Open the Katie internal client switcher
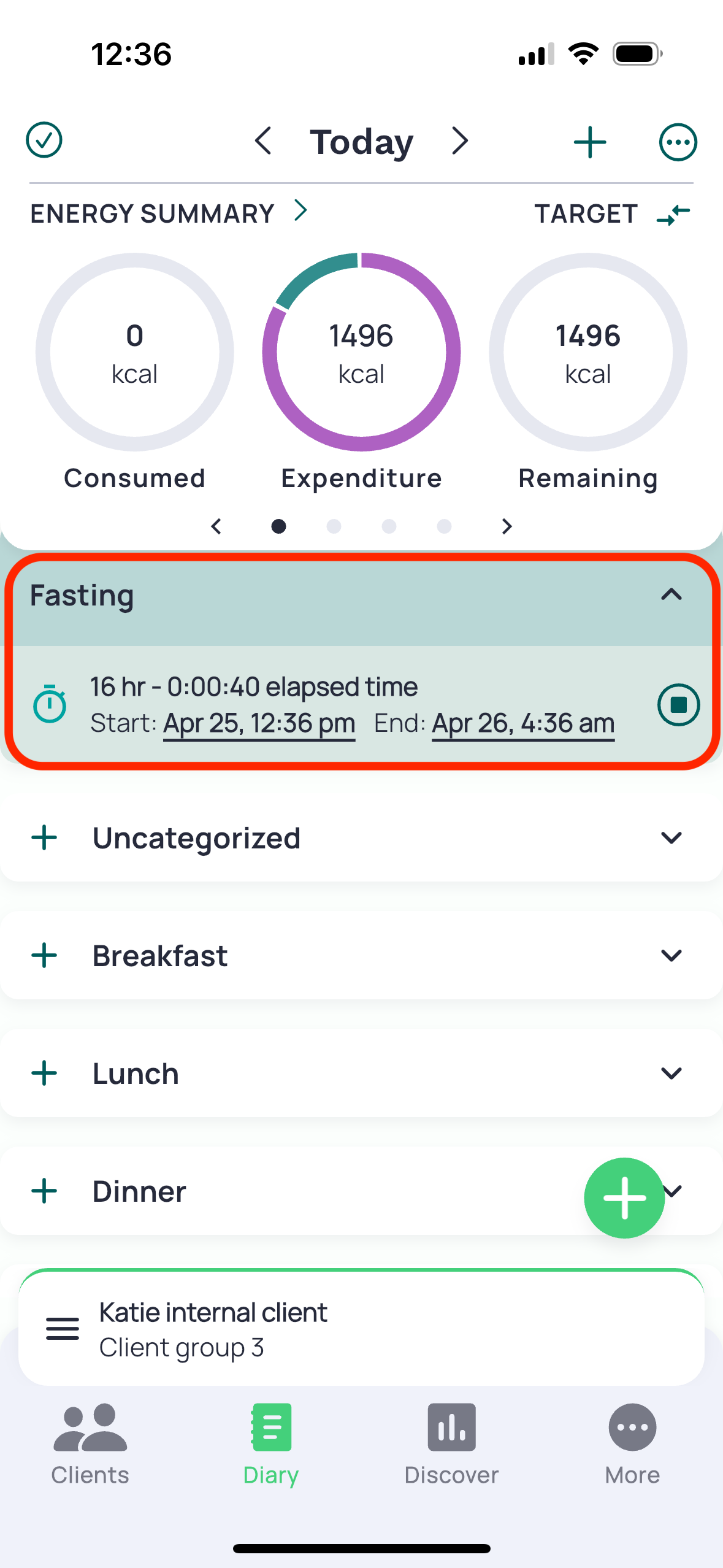 361,1329
